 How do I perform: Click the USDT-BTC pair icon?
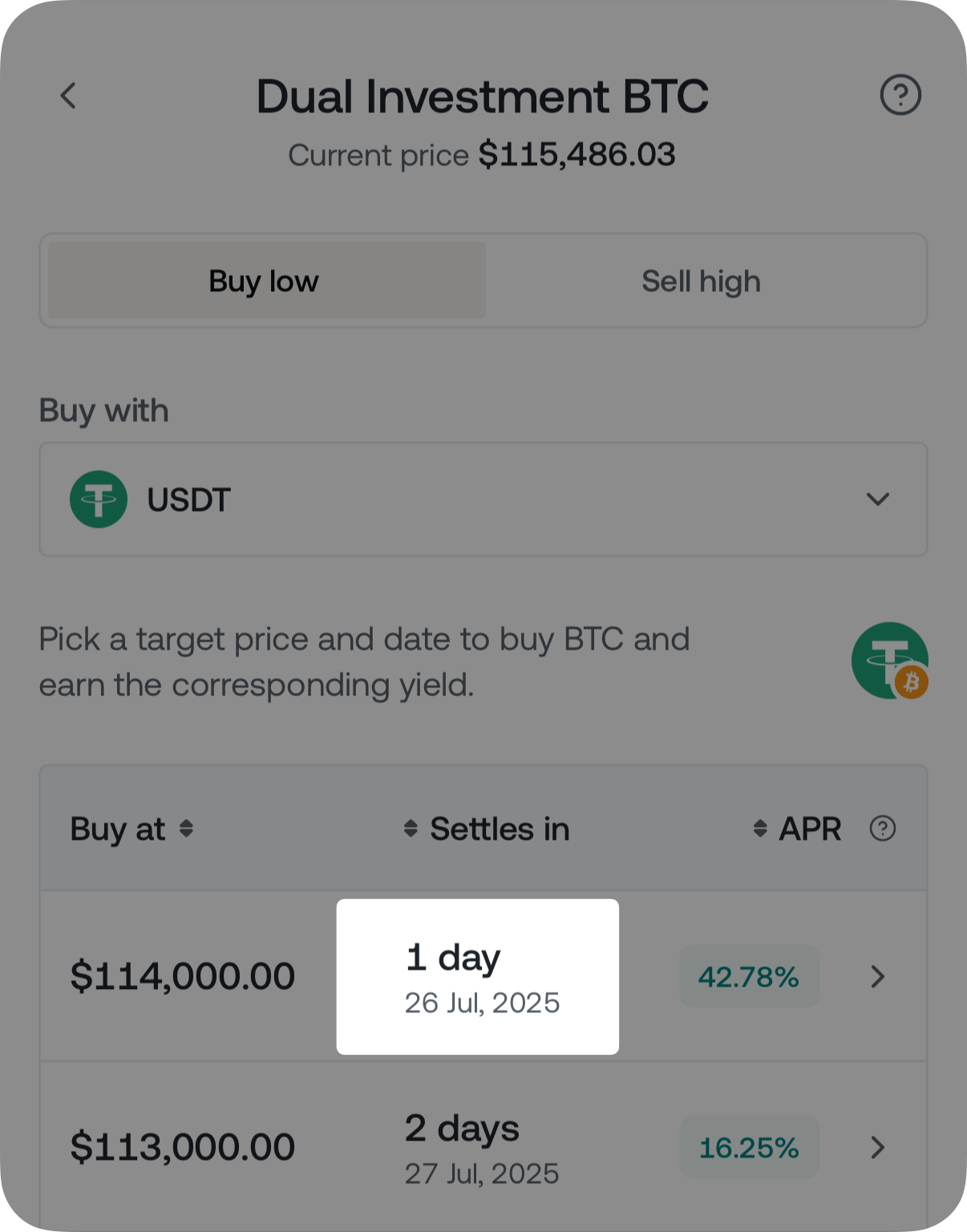[888, 659]
